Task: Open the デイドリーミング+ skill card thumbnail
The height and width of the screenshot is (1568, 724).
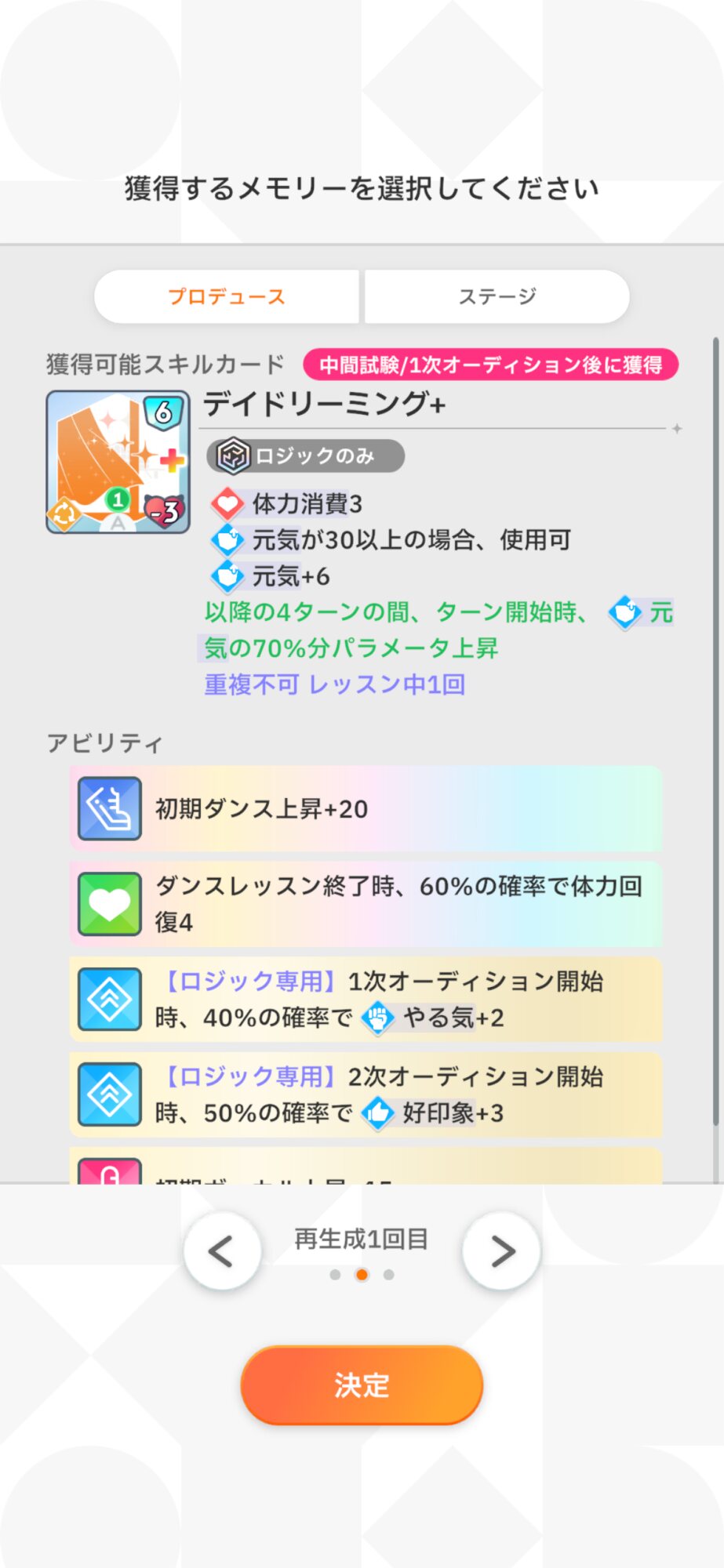Action: coord(118,463)
